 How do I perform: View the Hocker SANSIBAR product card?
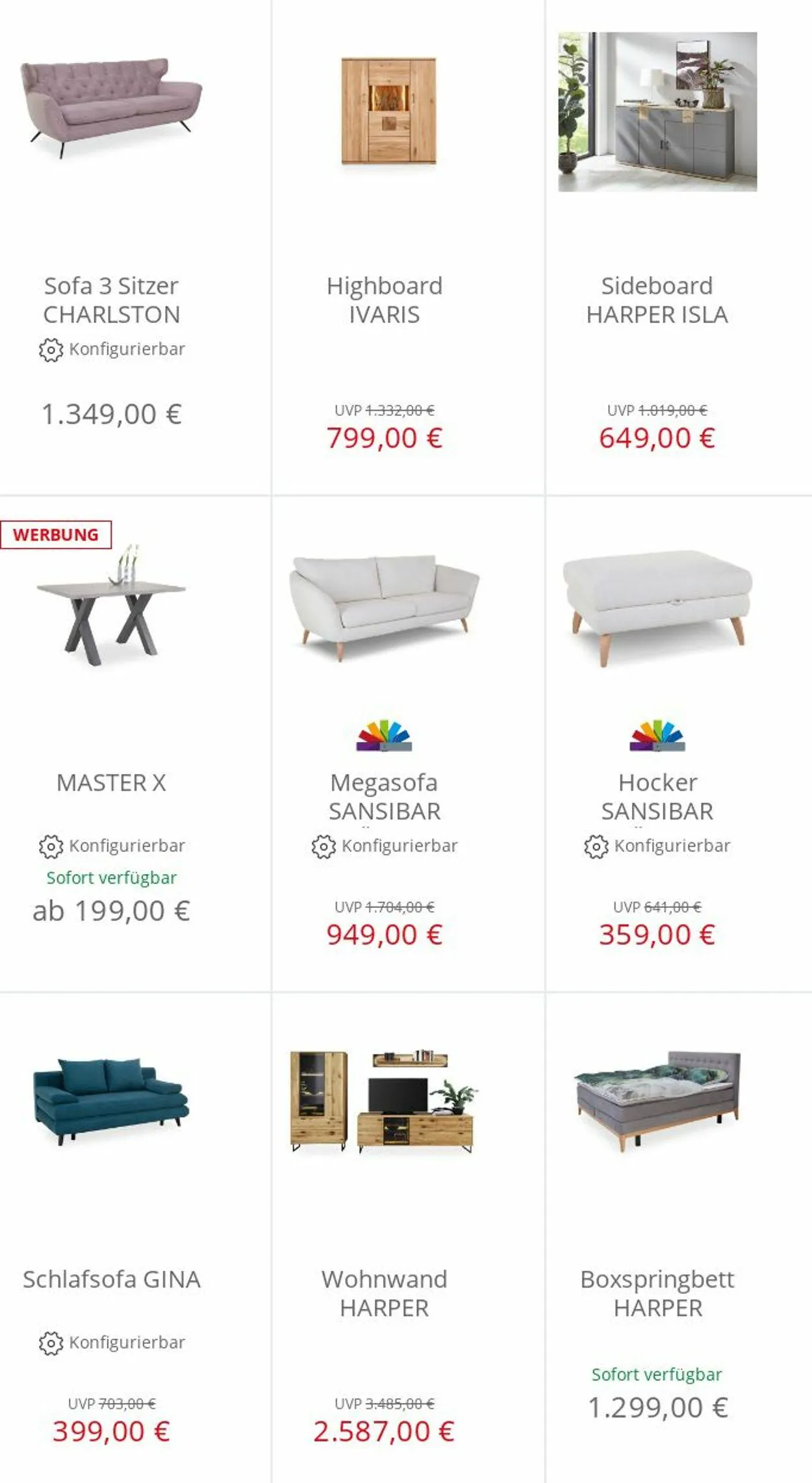[679, 744]
